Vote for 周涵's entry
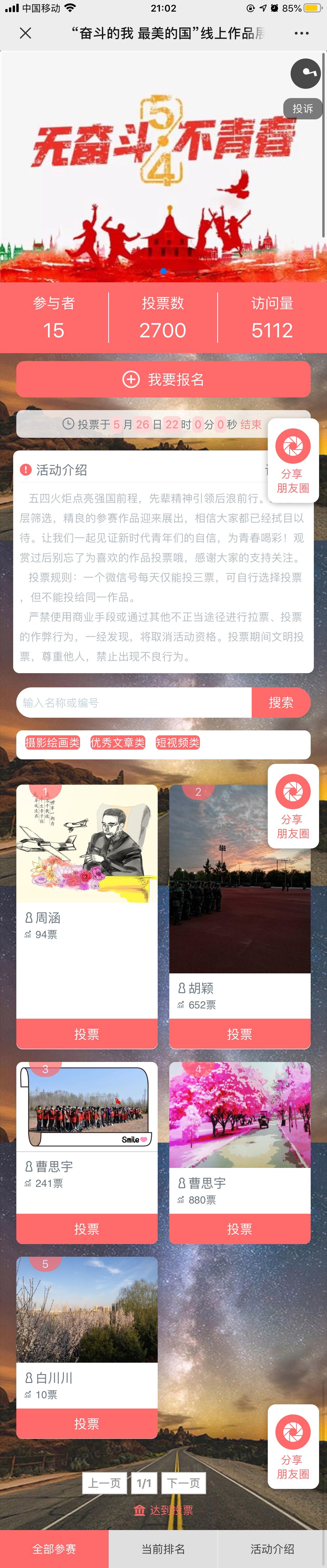The height and width of the screenshot is (1568, 327). tap(87, 1033)
